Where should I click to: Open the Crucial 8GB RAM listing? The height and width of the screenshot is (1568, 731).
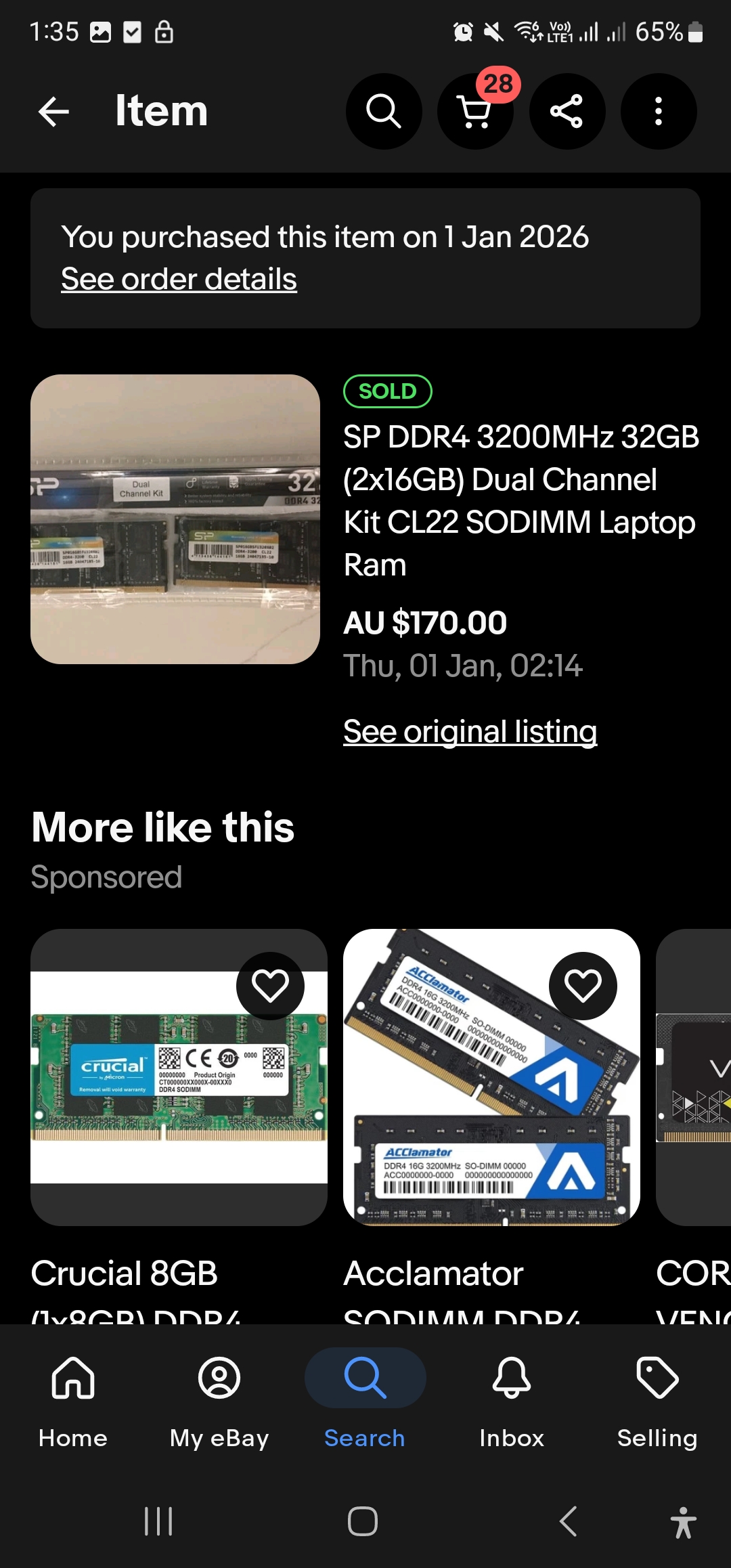coord(179,1097)
